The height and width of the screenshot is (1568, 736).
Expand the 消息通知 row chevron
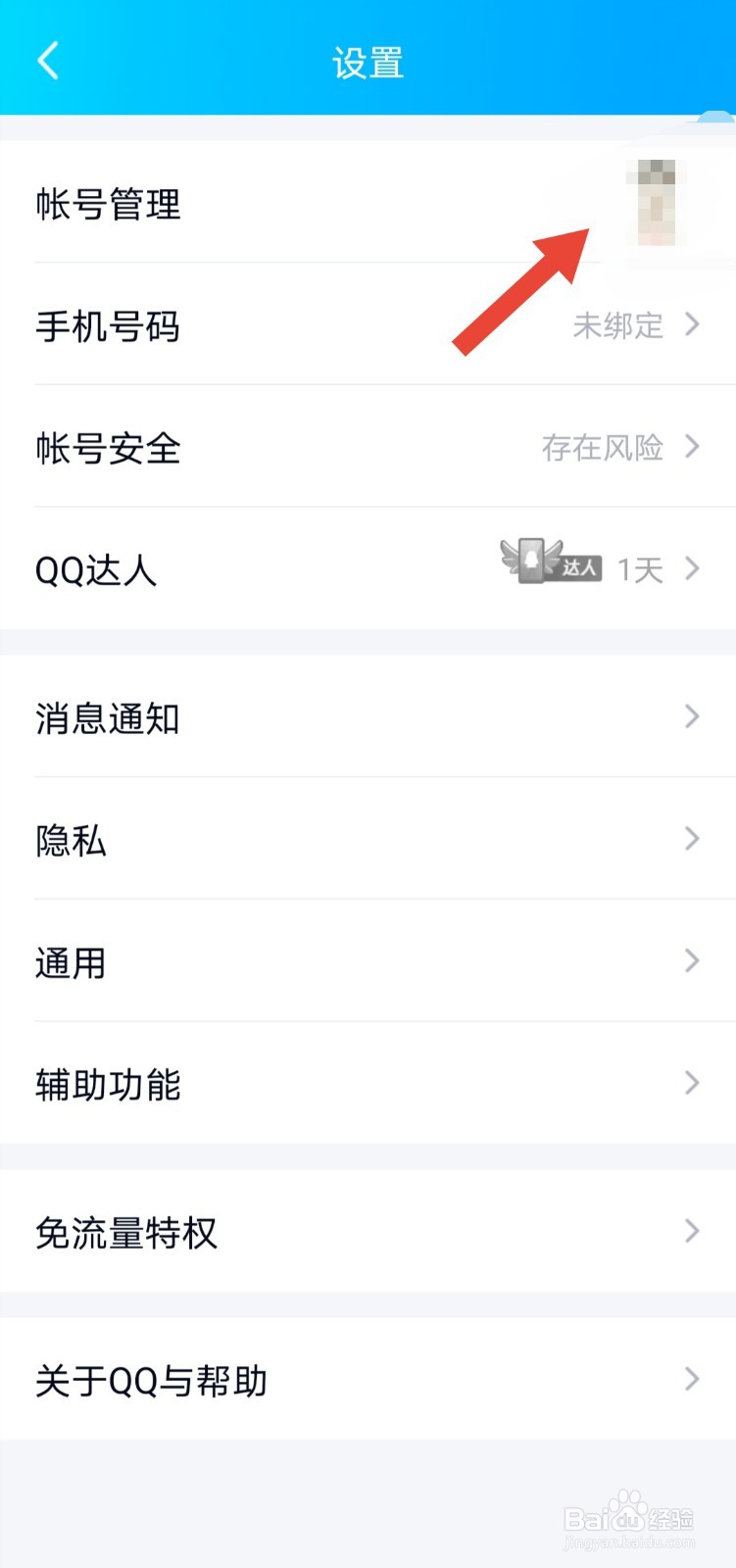(695, 718)
